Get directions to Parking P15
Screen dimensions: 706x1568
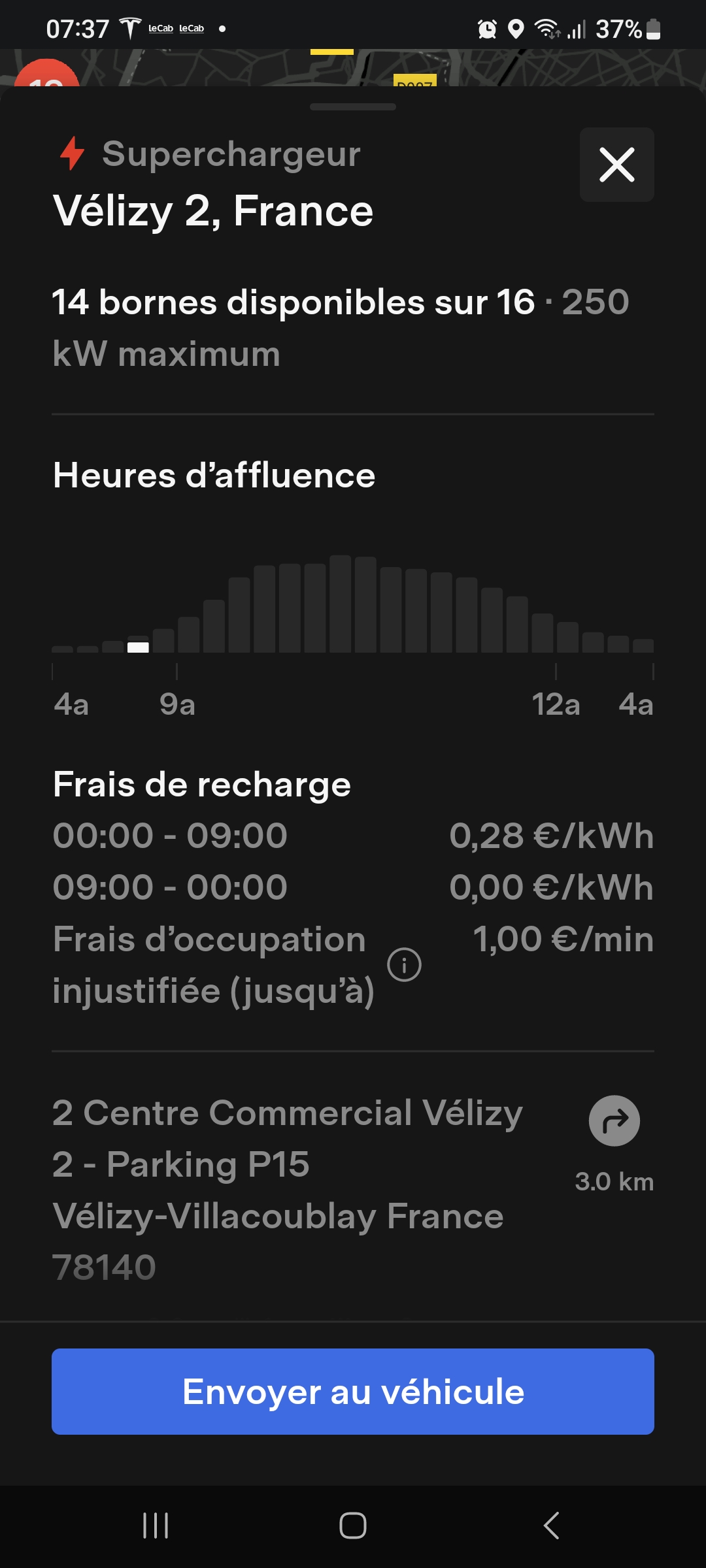click(614, 1121)
